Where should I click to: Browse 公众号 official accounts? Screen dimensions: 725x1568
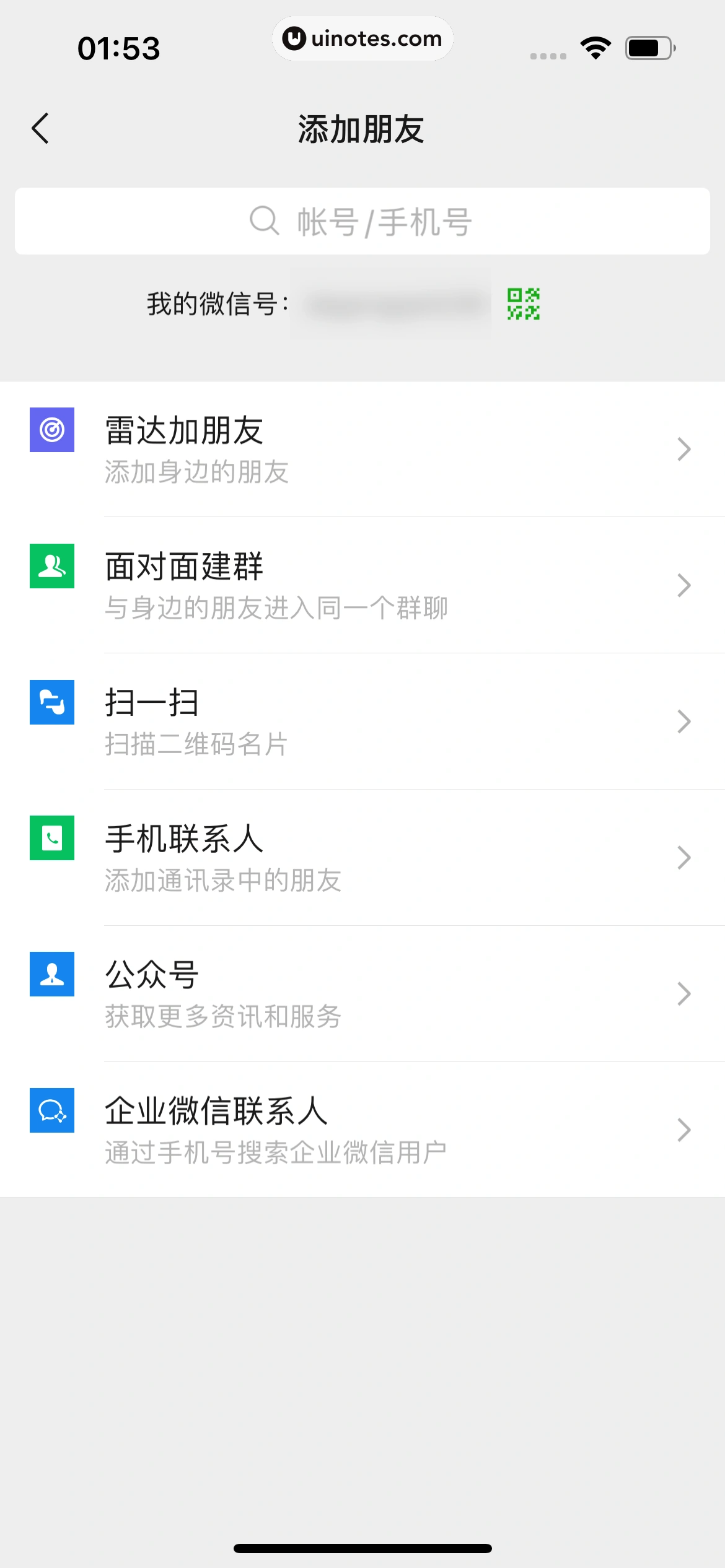[x=362, y=994]
